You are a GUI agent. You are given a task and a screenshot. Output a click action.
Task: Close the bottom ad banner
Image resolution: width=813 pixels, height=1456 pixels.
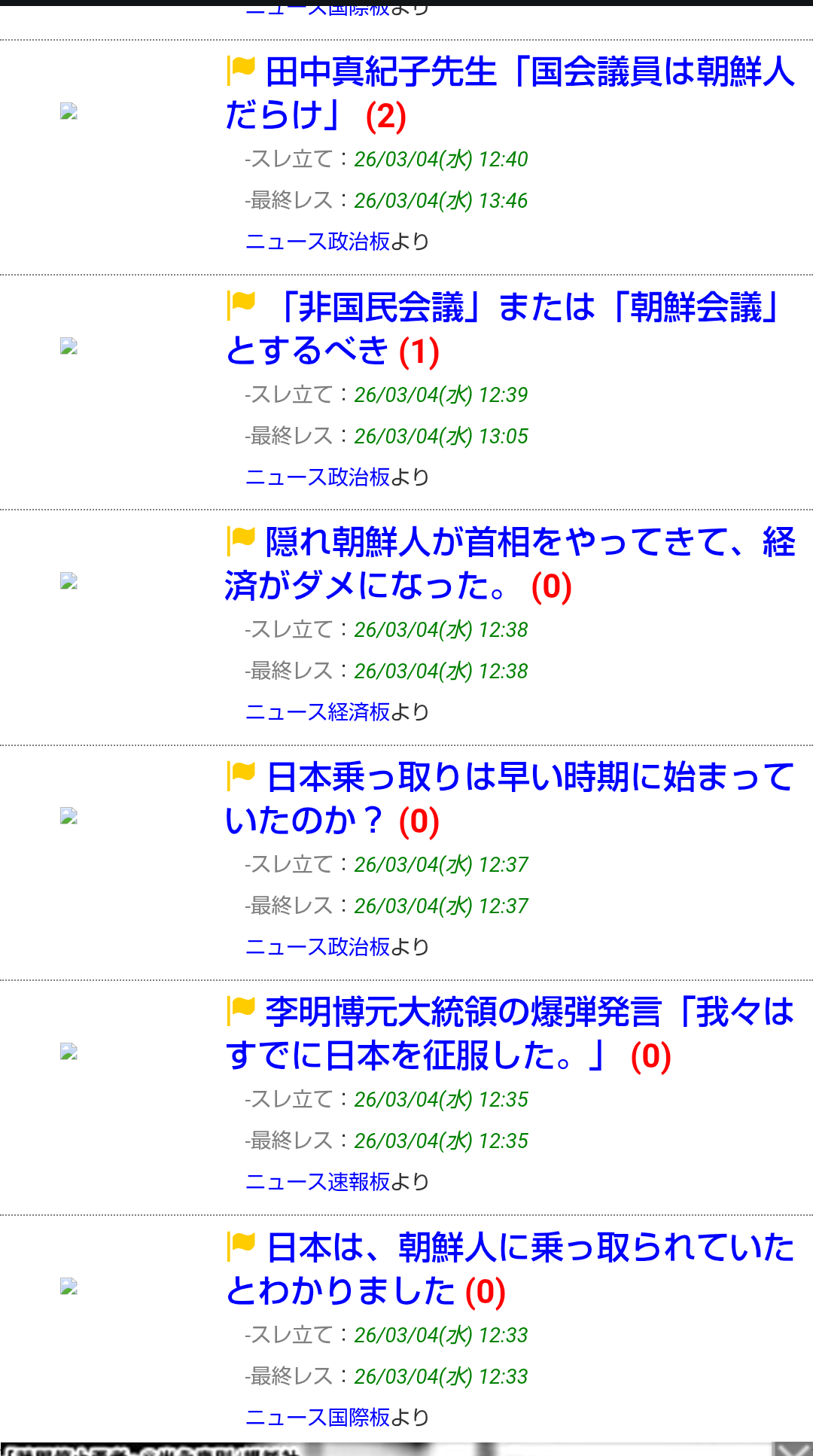tap(792, 1449)
